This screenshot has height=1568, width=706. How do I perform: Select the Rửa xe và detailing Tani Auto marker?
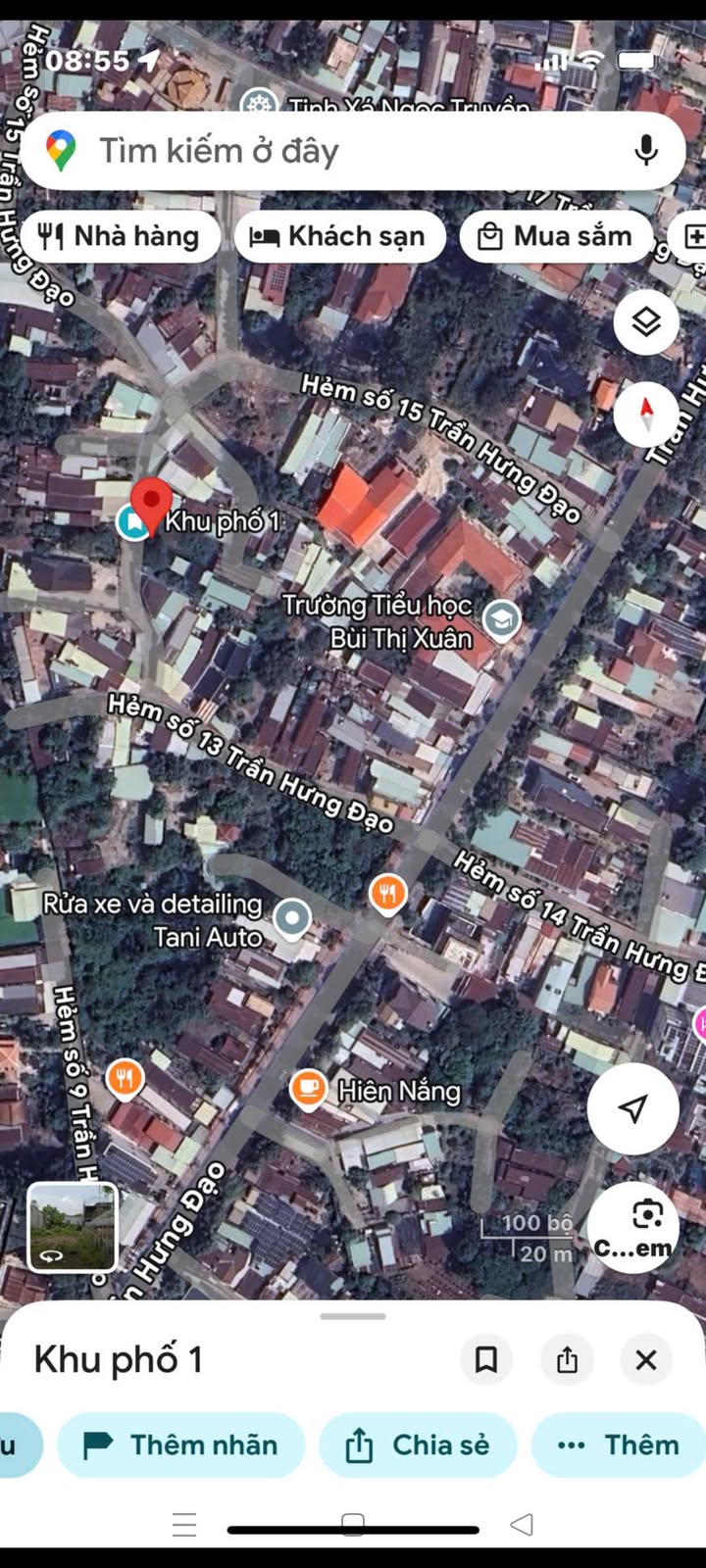coord(291,918)
